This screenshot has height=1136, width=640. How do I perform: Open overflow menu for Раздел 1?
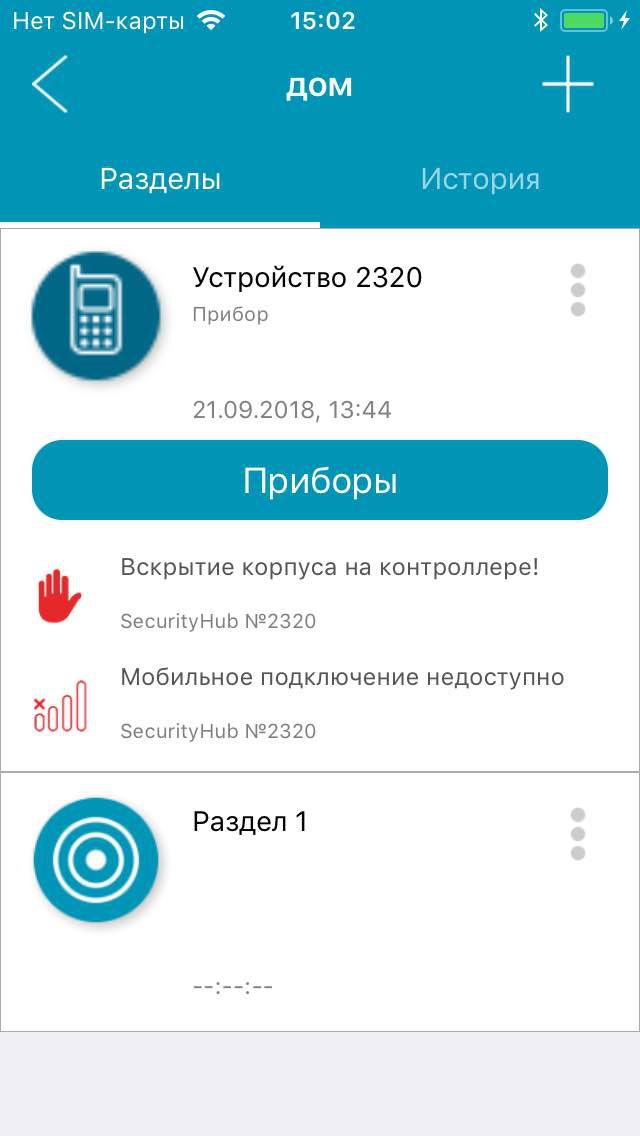point(578,833)
